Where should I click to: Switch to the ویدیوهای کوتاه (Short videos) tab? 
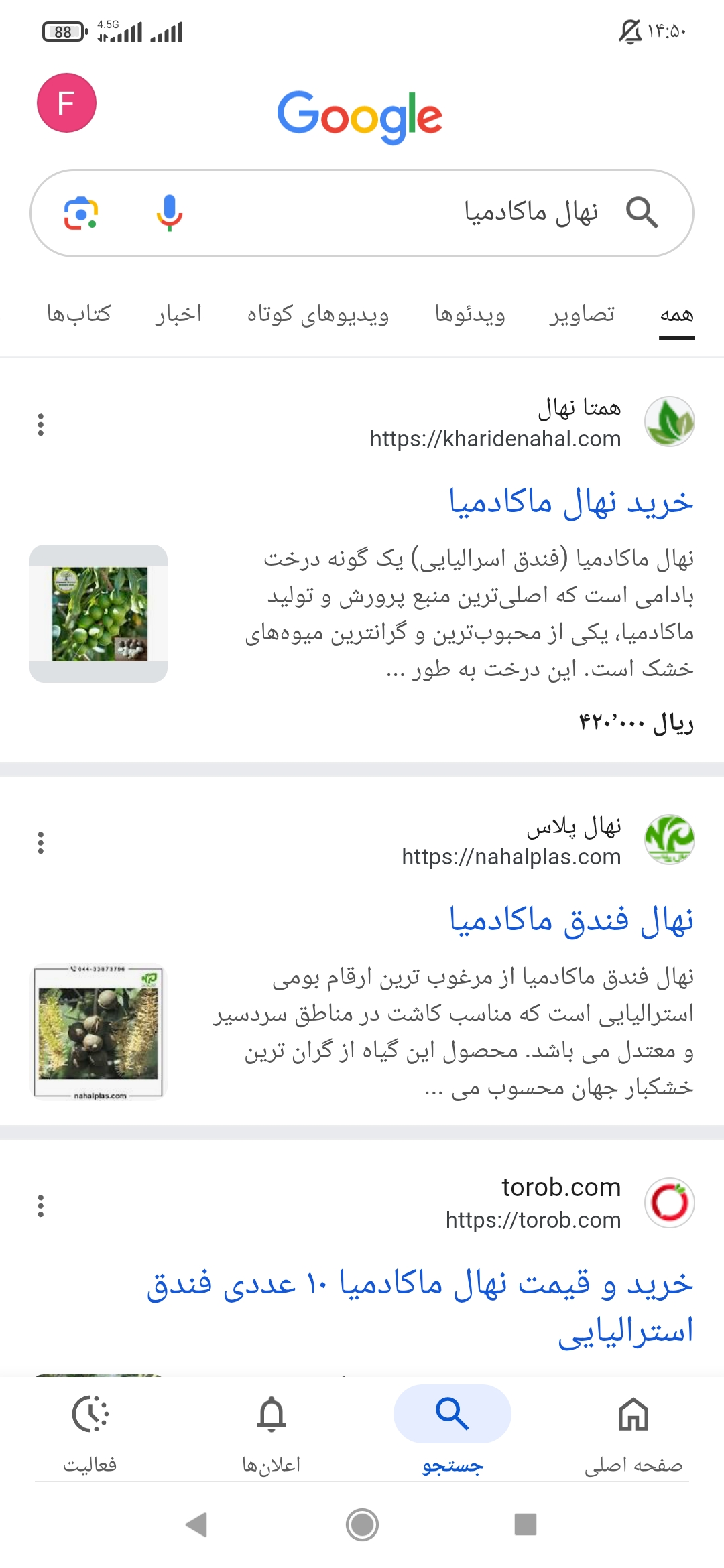point(318,314)
